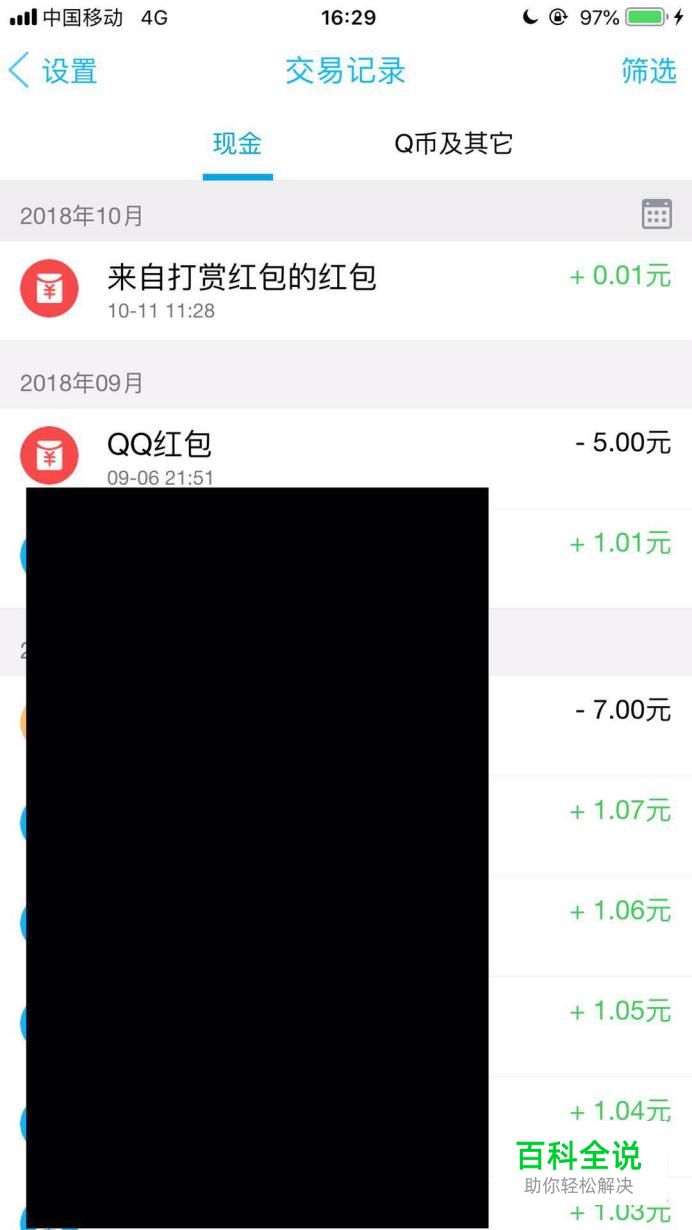Viewport: 692px width, 1230px height.
Task: Open the +1.05元 transaction
Action: click(346, 1026)
